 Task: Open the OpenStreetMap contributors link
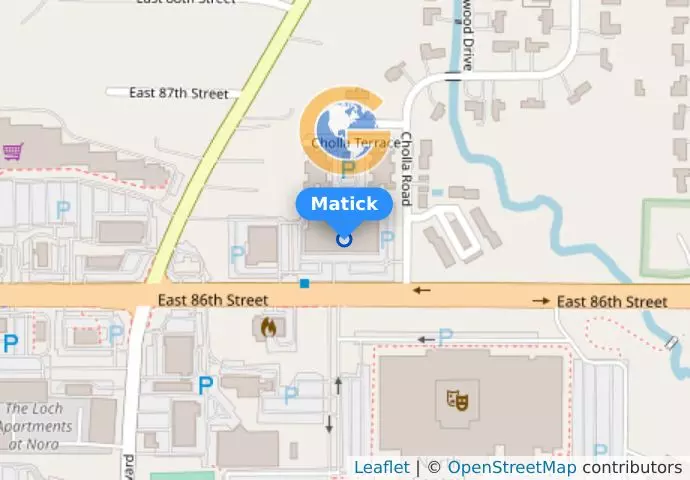pyautogui.click(x=511, y=467)
